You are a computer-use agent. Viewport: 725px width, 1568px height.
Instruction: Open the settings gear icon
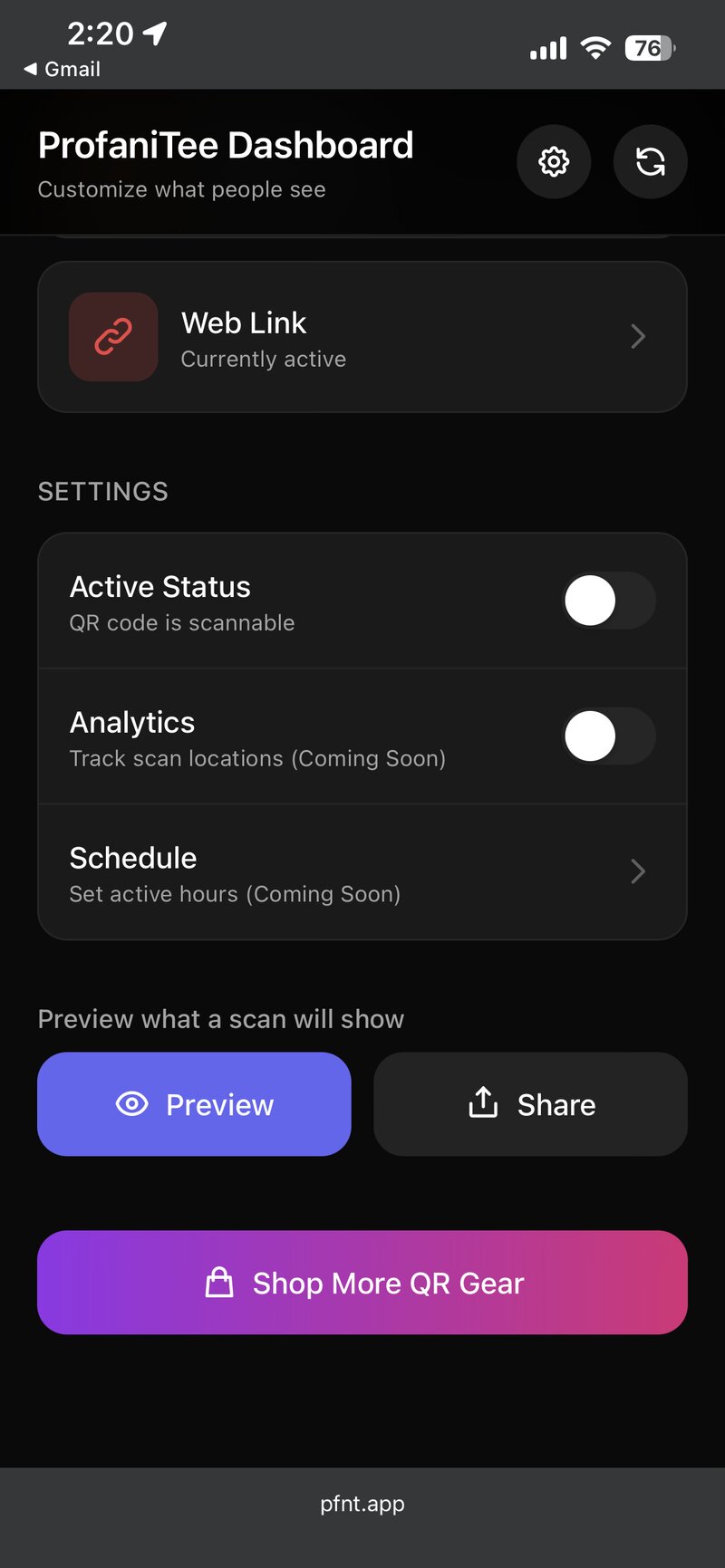point(554,162)
